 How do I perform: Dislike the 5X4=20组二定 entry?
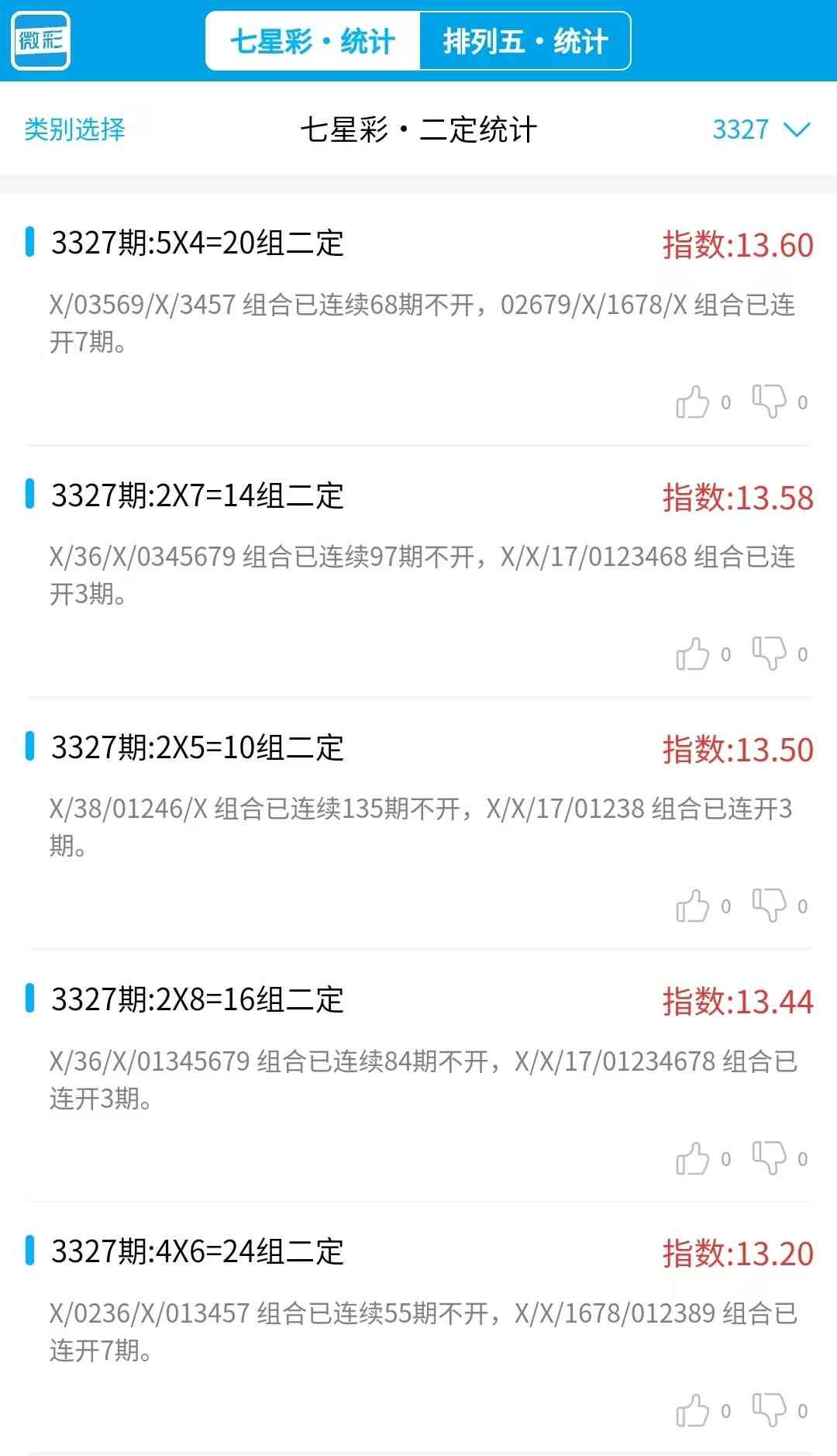point(769,401)
